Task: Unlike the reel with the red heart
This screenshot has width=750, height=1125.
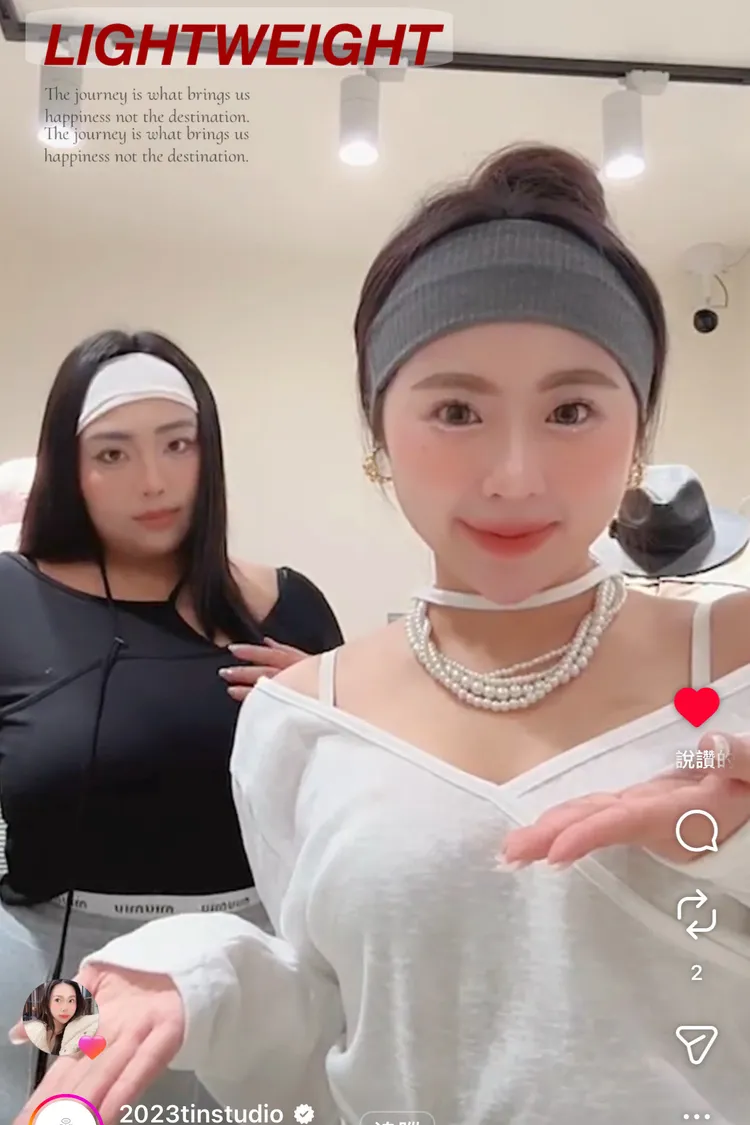Action: pos(696,706)
